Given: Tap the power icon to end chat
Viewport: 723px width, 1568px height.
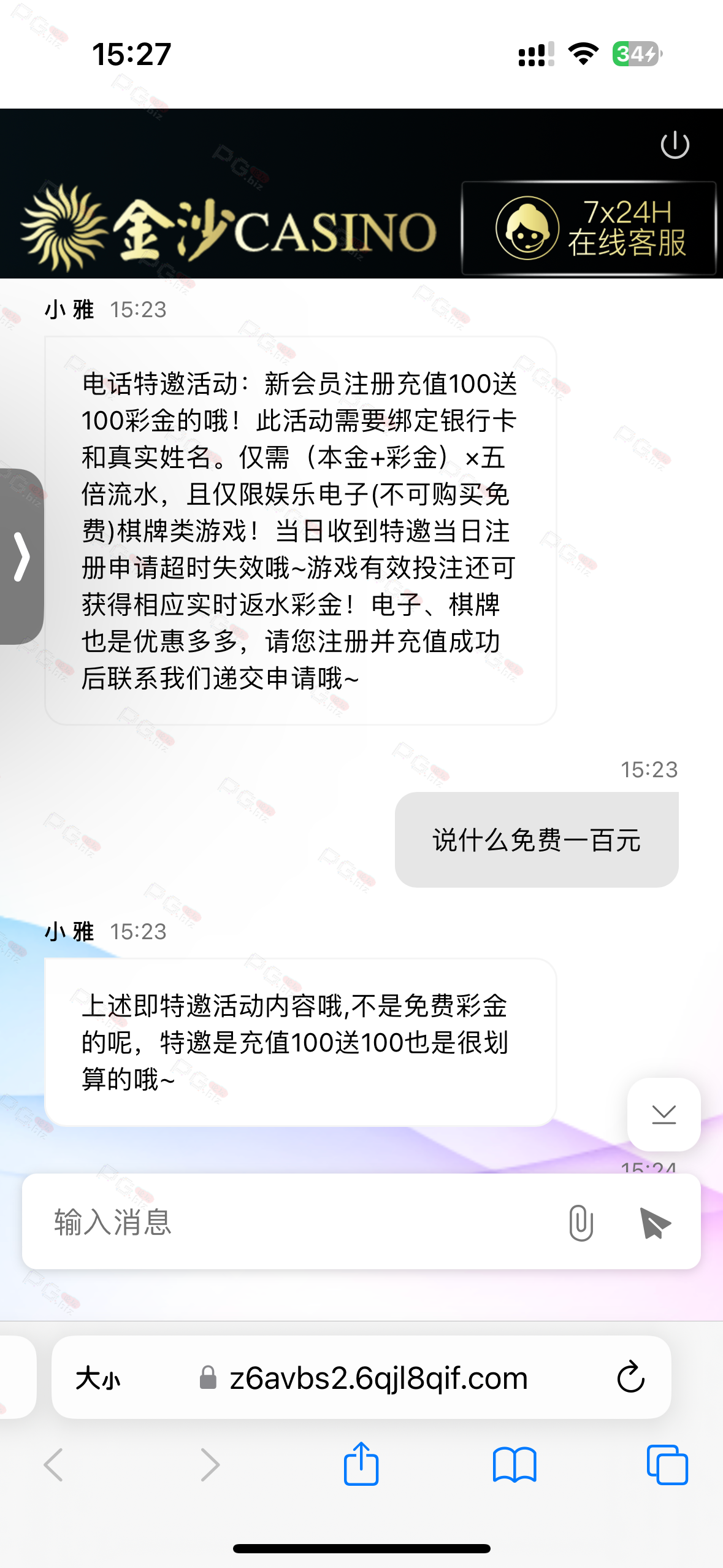Looking at the screenshot, I should tap(675, 145).
